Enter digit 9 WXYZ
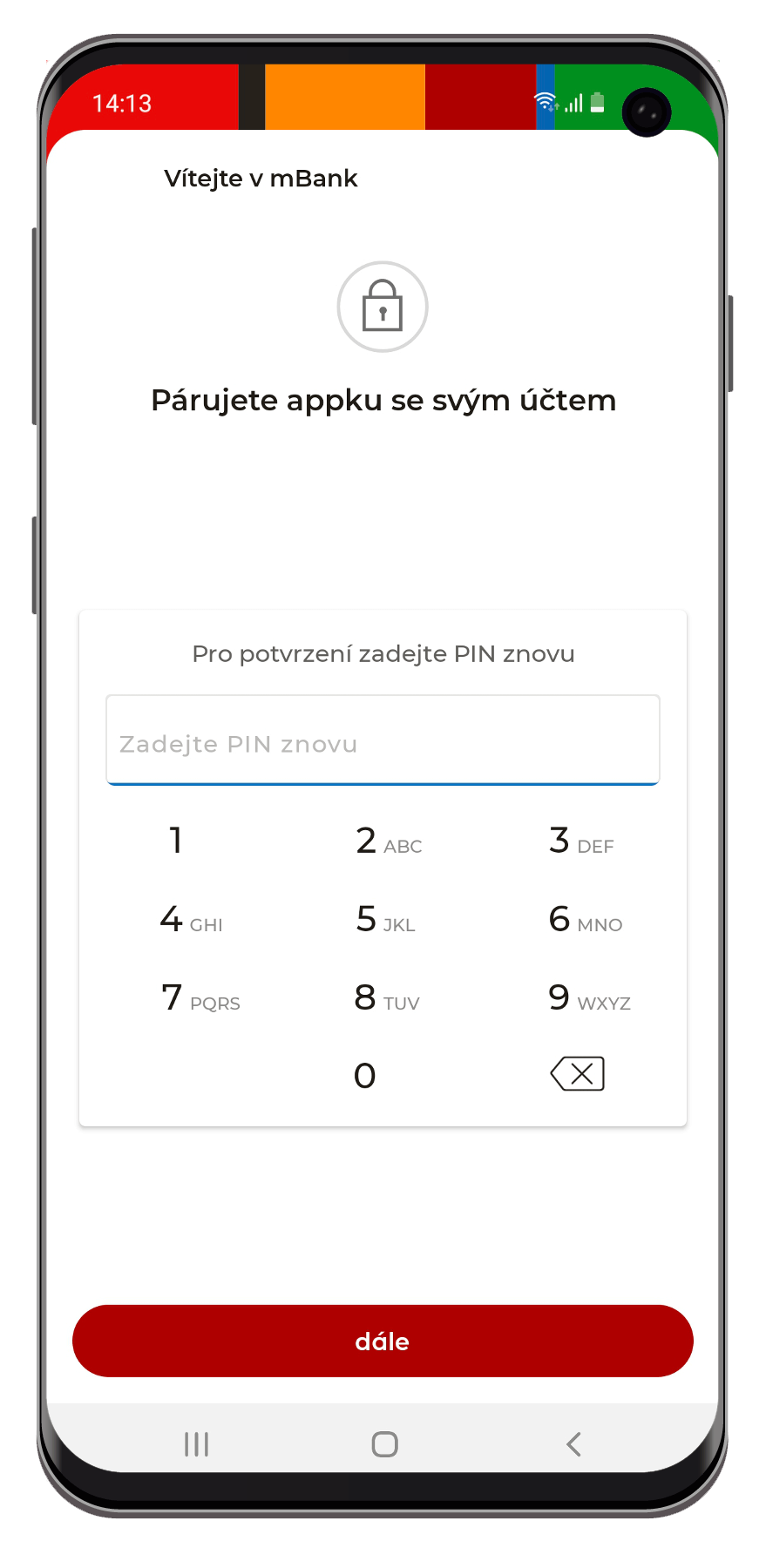 [x=586, y=998]
